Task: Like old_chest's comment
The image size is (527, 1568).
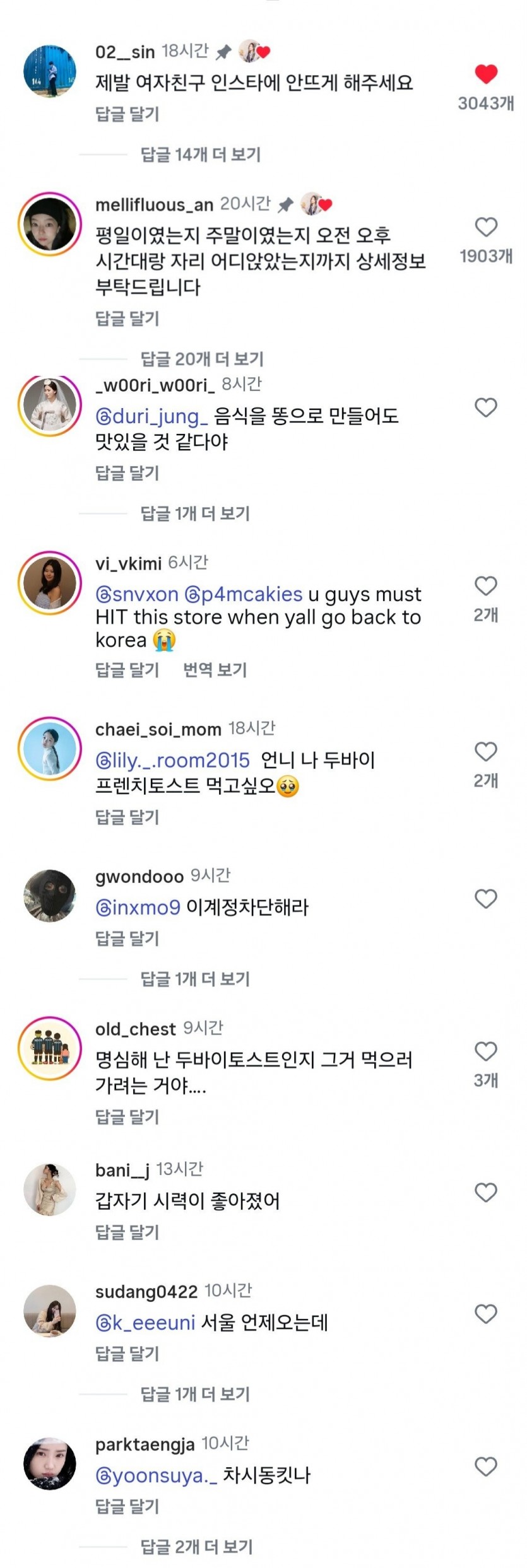Action: (x=485, y=1051)
